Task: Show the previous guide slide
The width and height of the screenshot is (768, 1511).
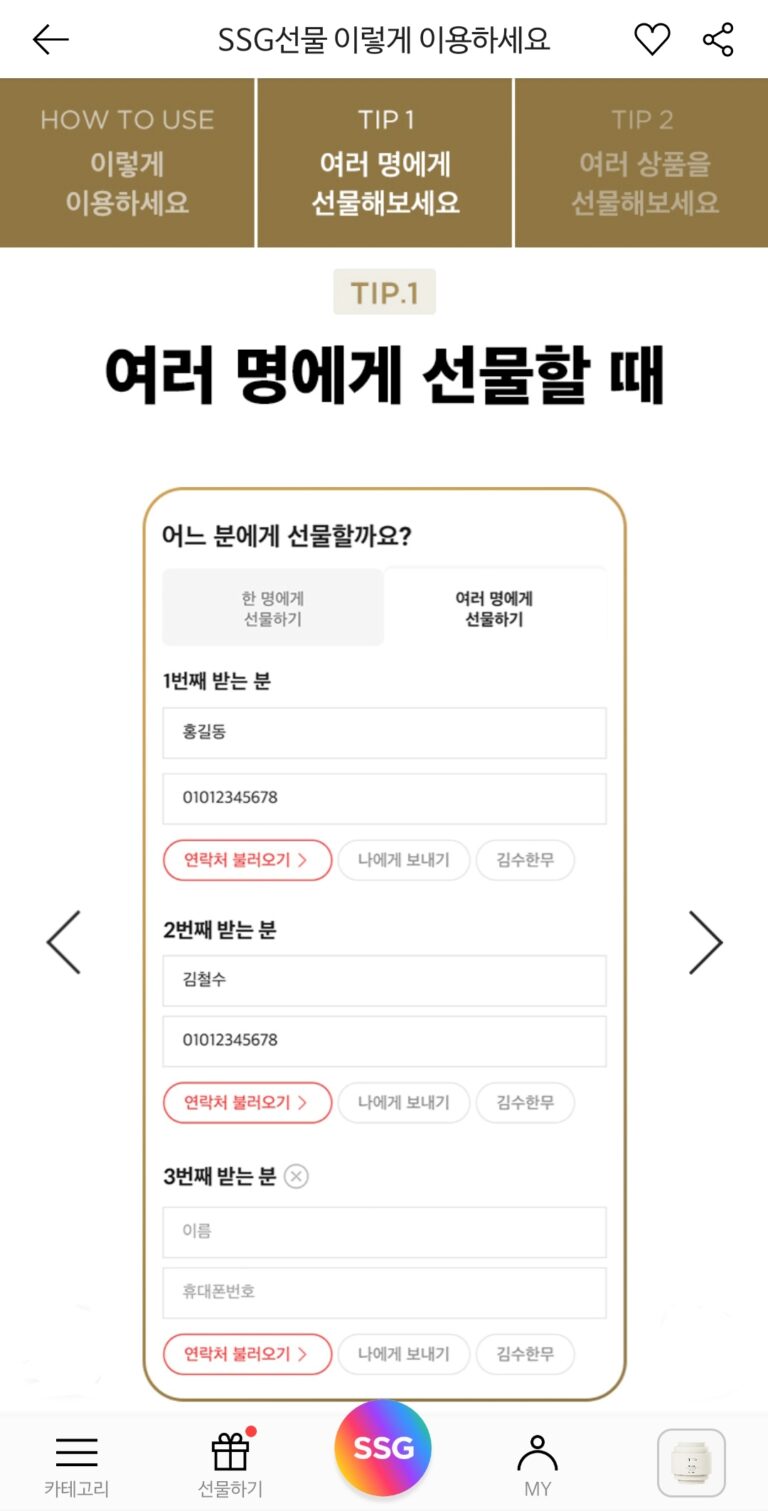Action: point(63,942)
